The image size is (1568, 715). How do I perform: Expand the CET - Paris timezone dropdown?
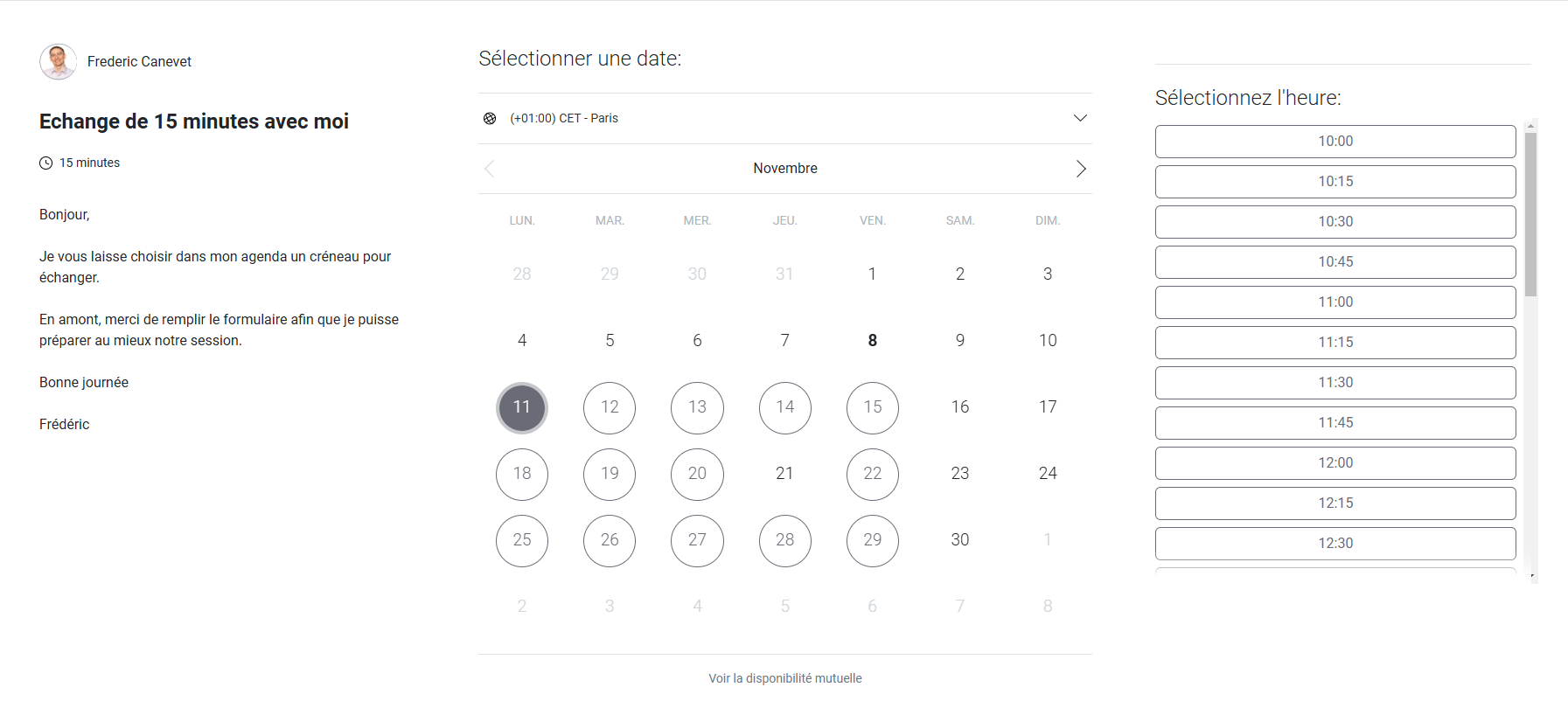(x=784, y=118)
